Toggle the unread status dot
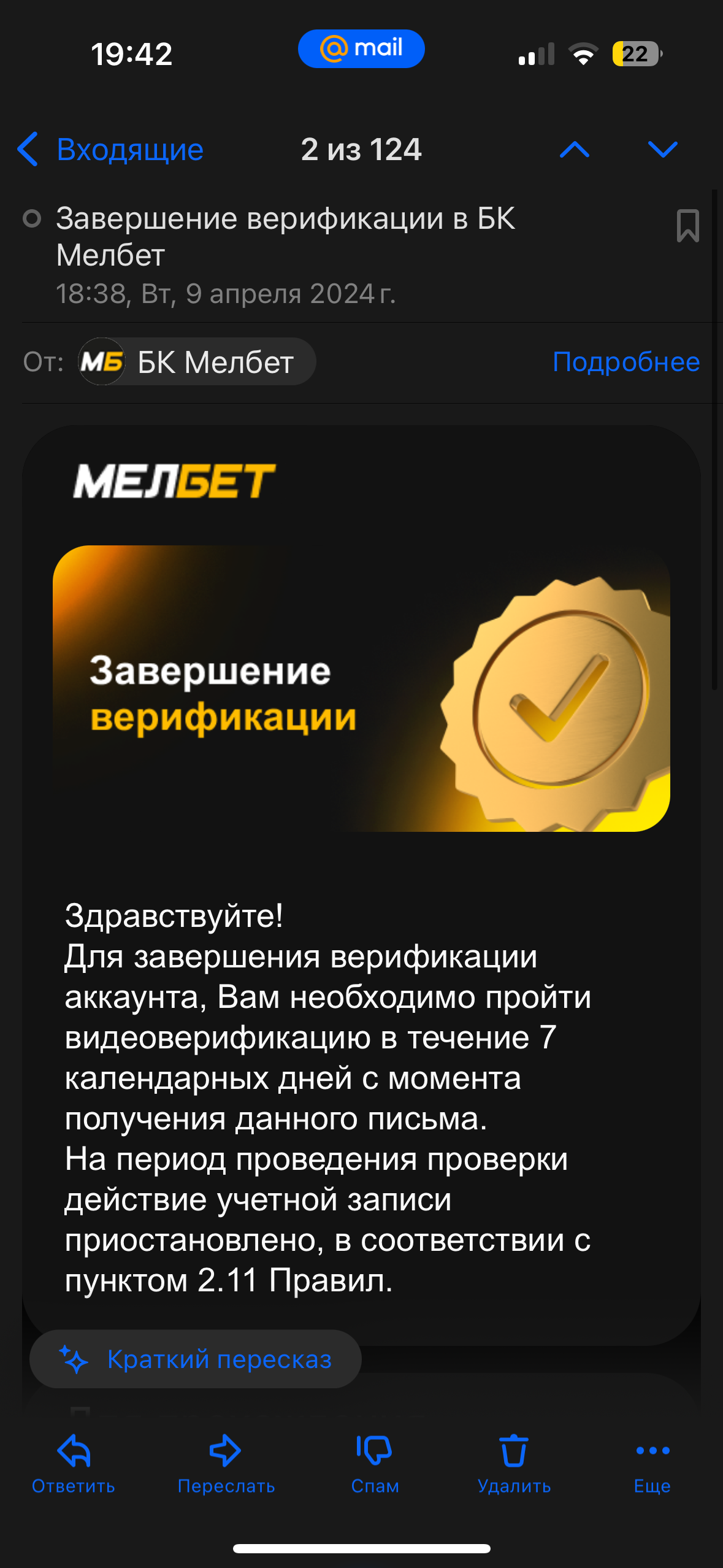This screenshot has width=723, height=1568. click(x=32, y=218)
